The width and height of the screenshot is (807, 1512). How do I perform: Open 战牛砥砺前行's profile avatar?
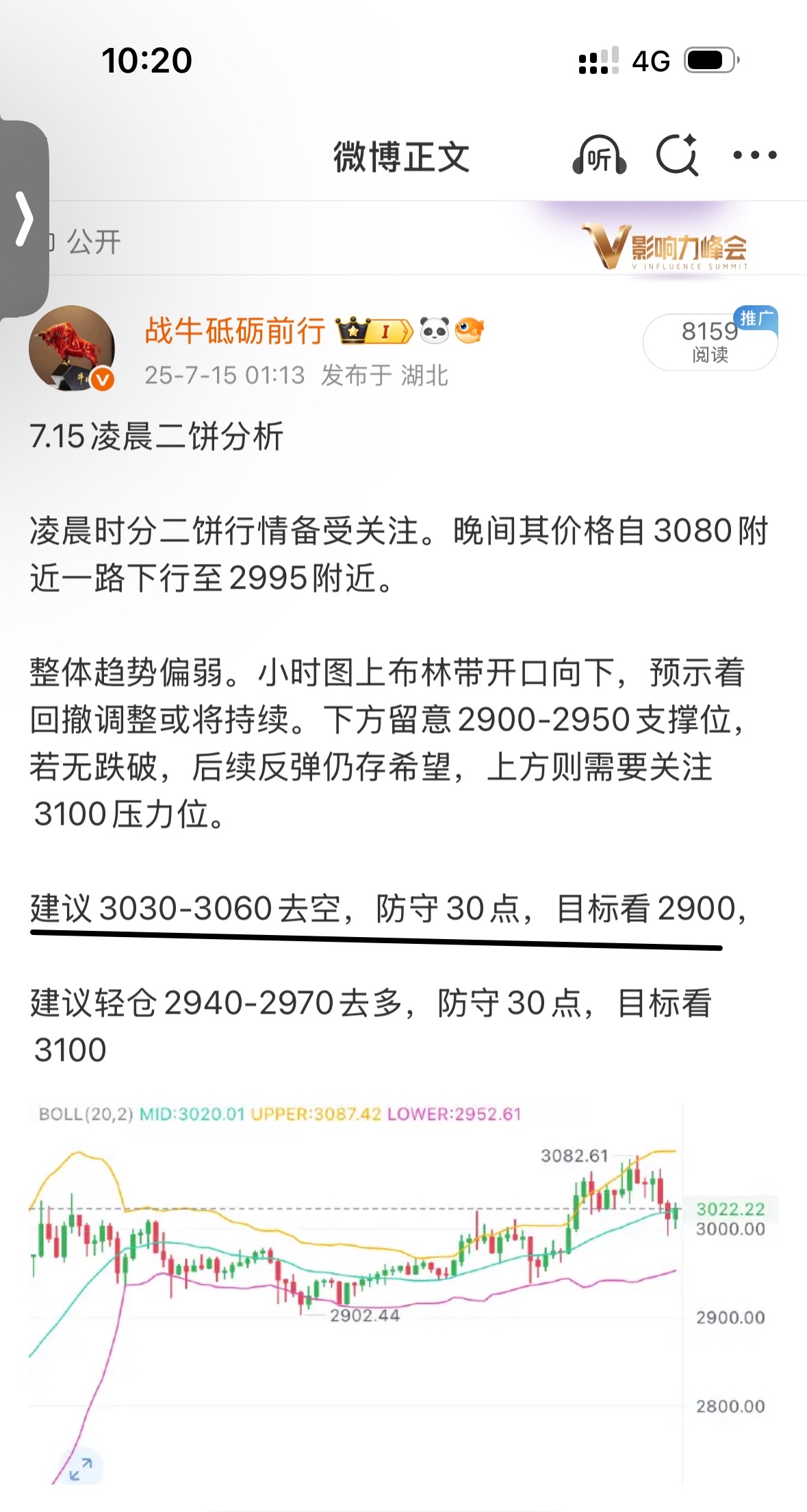[72, 348]
